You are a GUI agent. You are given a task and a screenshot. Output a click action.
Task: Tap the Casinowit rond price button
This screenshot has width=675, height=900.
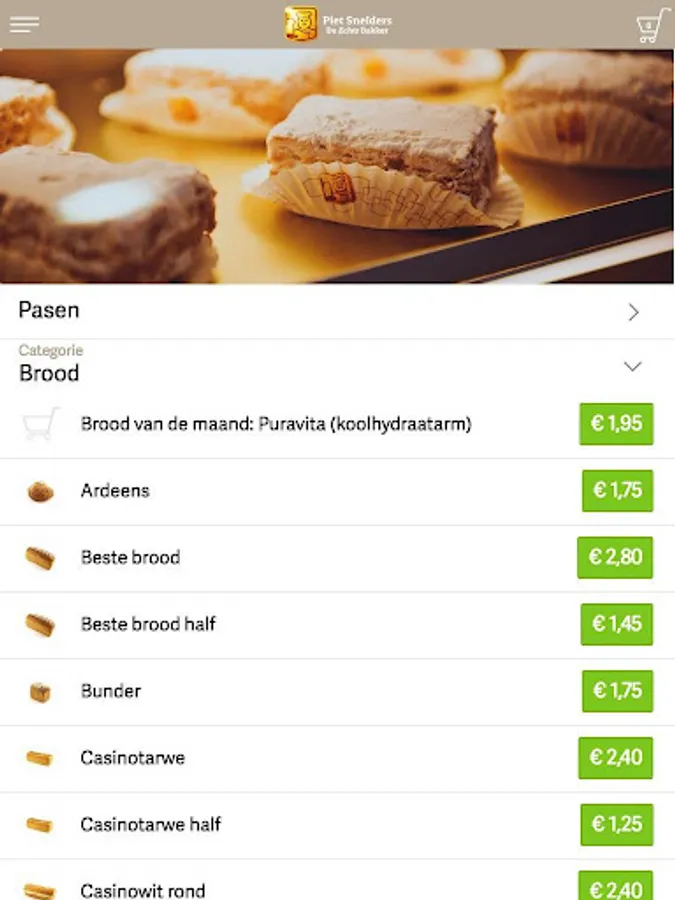click(x=616, y=887)
